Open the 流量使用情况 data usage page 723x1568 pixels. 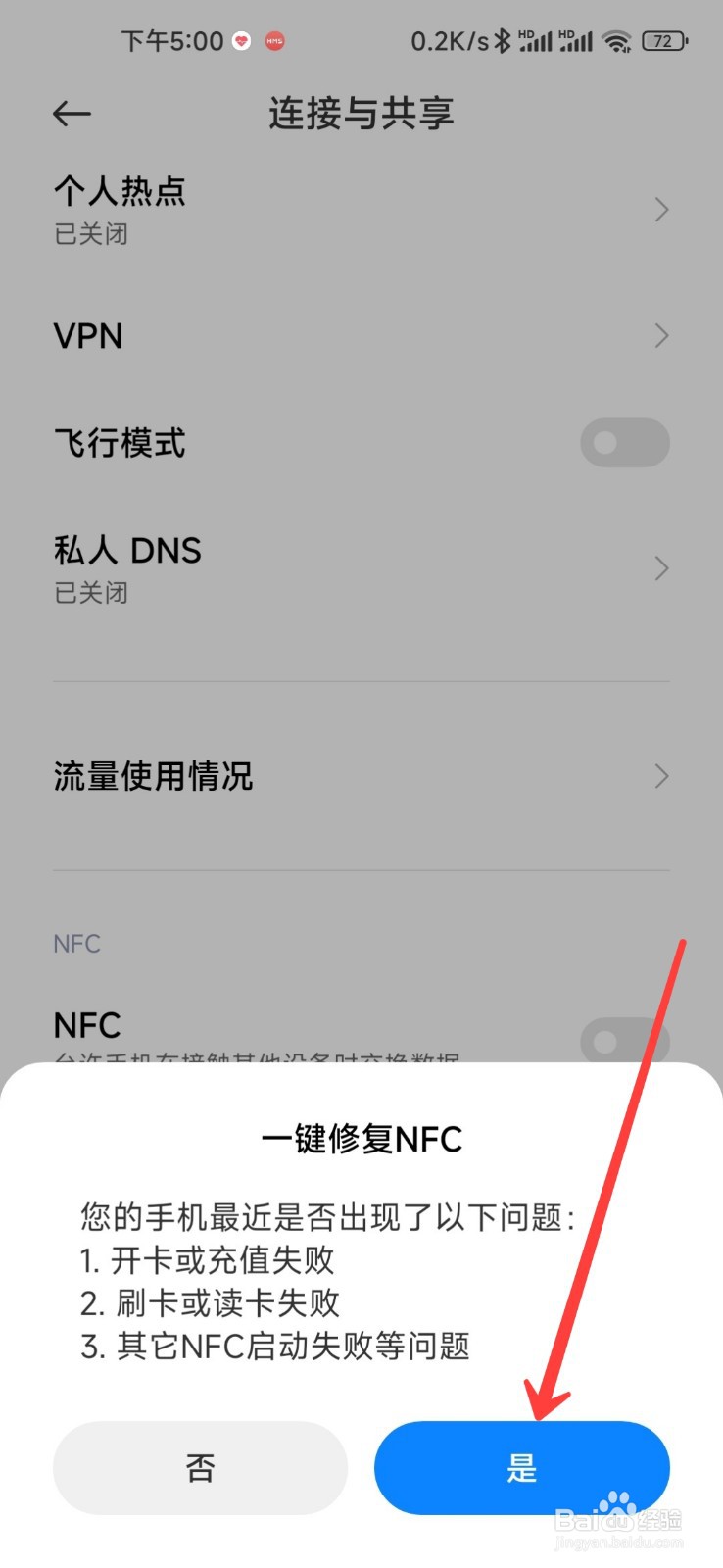pos(660,776)
